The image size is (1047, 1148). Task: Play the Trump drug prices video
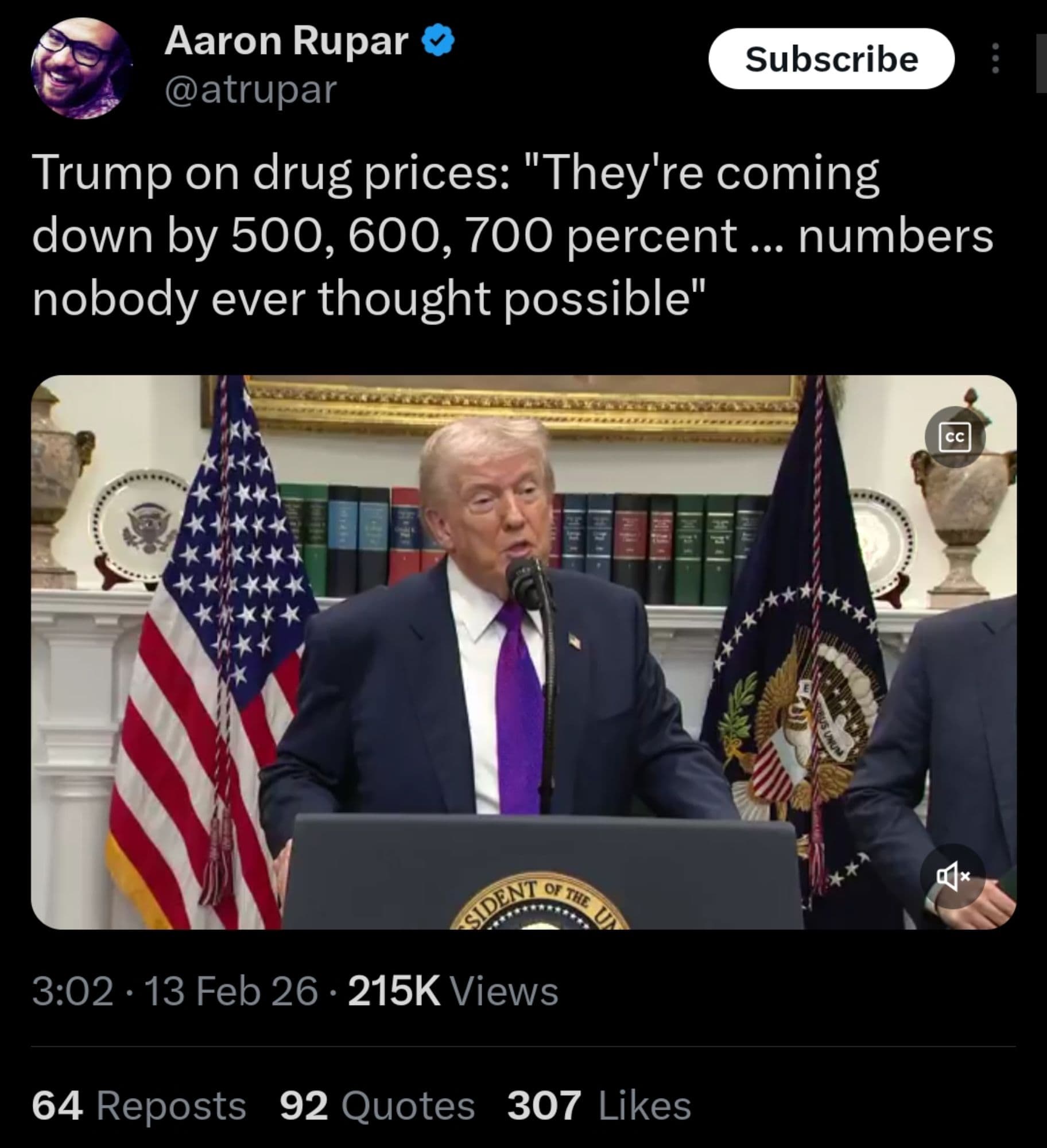(x=523, y=651)
